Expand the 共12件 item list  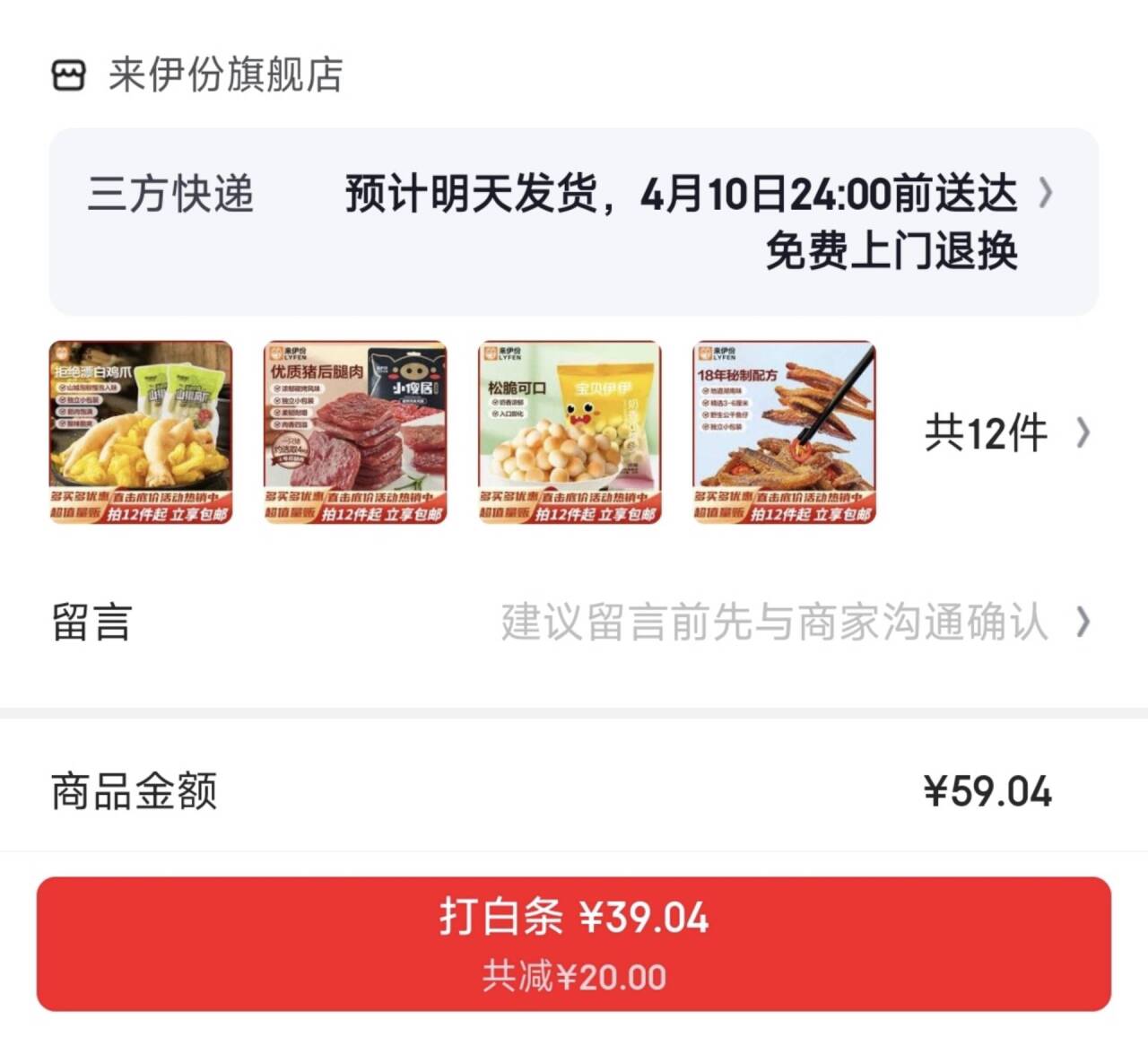click(x=1005, y=433)
